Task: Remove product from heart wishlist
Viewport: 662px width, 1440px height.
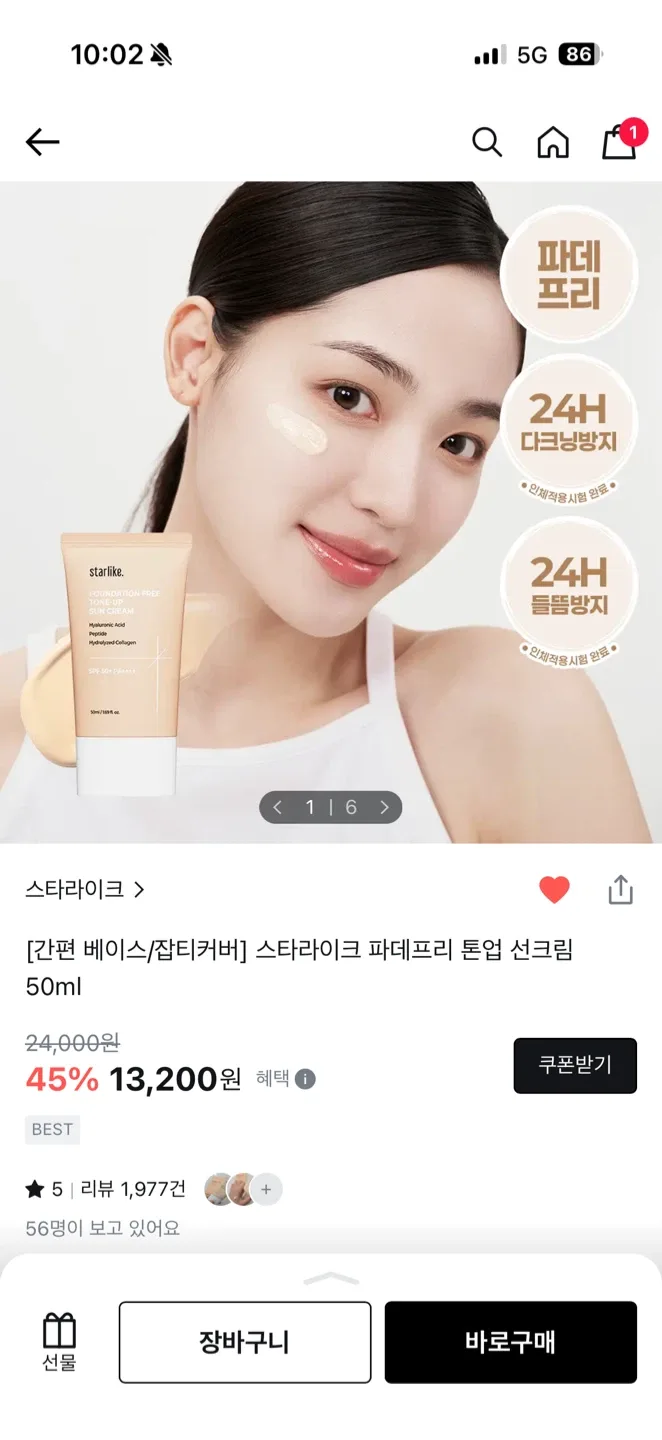Action: [554, 889]
